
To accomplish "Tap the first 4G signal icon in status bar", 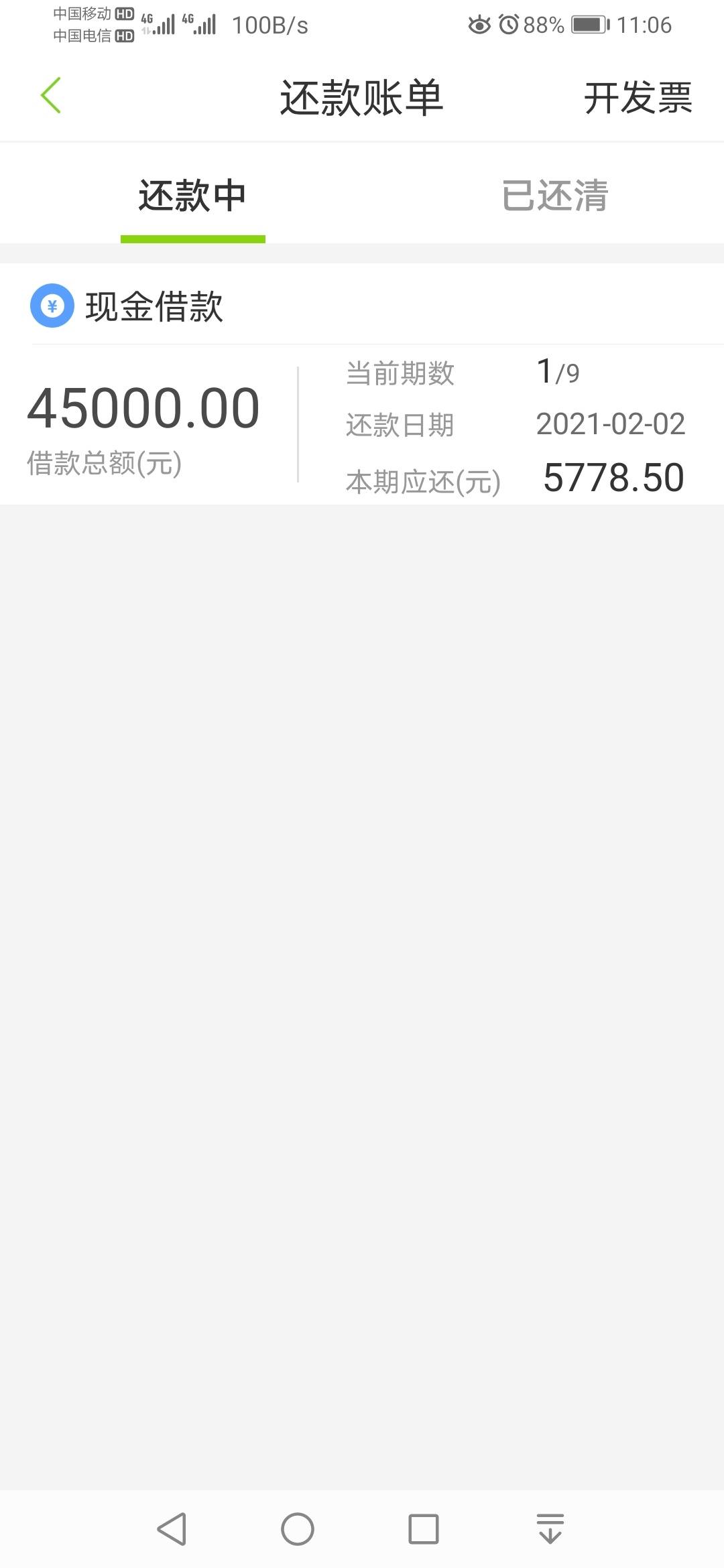I will pyautogui.click(x=159, y=24).
